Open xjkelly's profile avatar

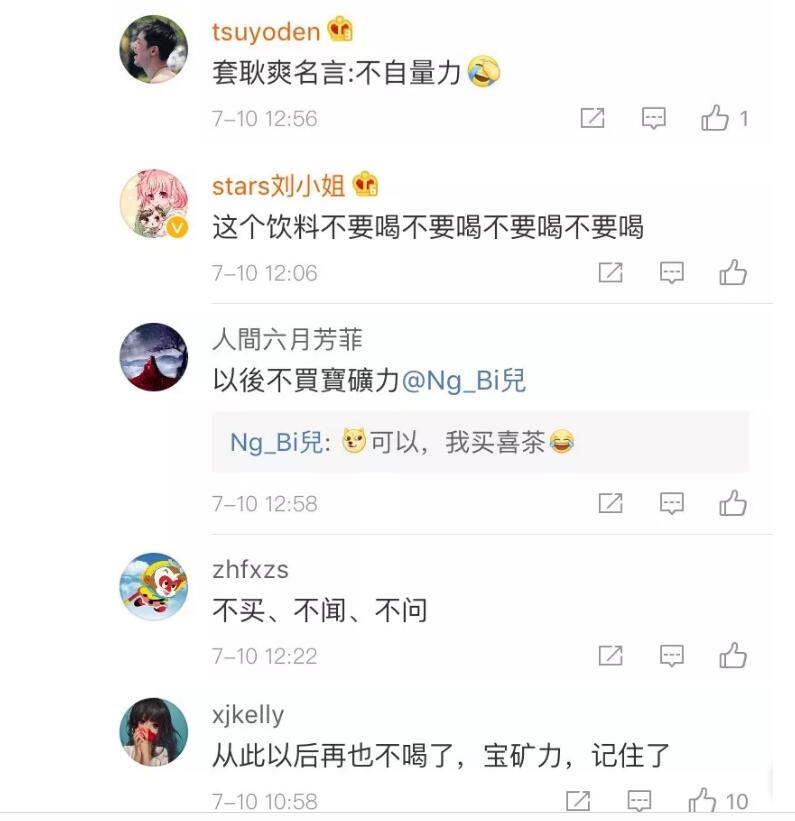pyautogui.click(x=153, y=732)
